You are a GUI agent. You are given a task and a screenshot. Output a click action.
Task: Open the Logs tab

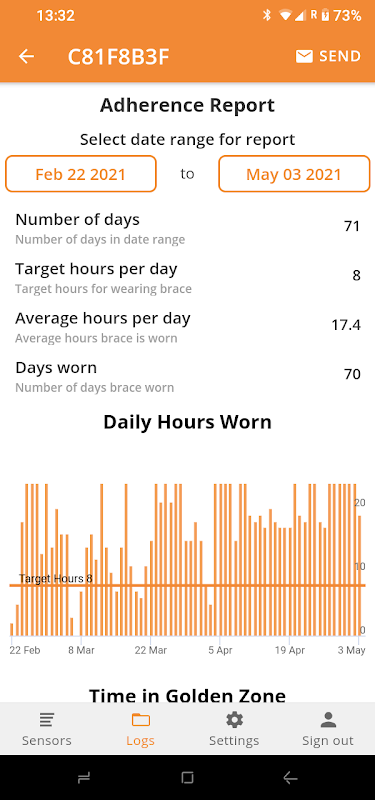click(140, 729)
